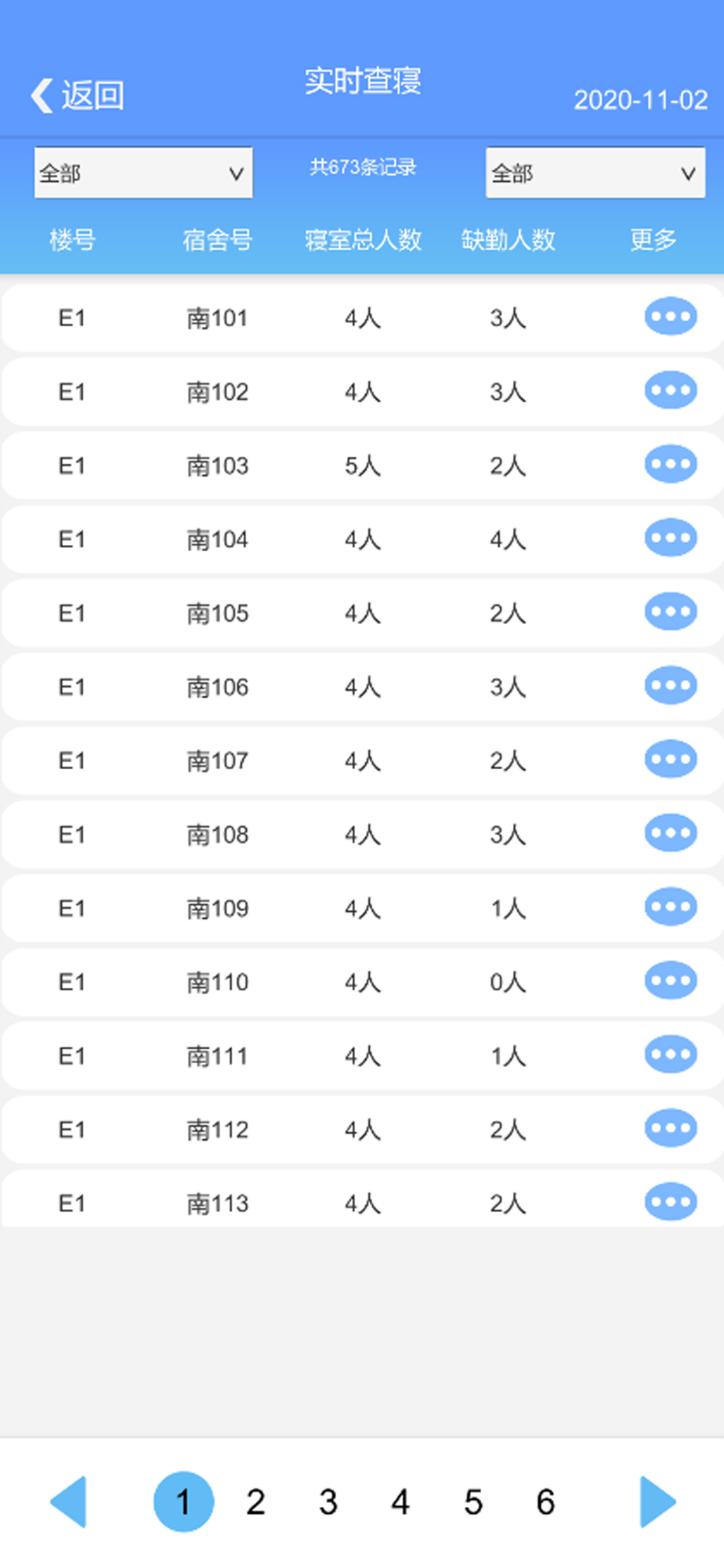This screenshot has width=724, height=1568.
Task: Tap the more icon for 南104
Action: click(x=671, y=538)
